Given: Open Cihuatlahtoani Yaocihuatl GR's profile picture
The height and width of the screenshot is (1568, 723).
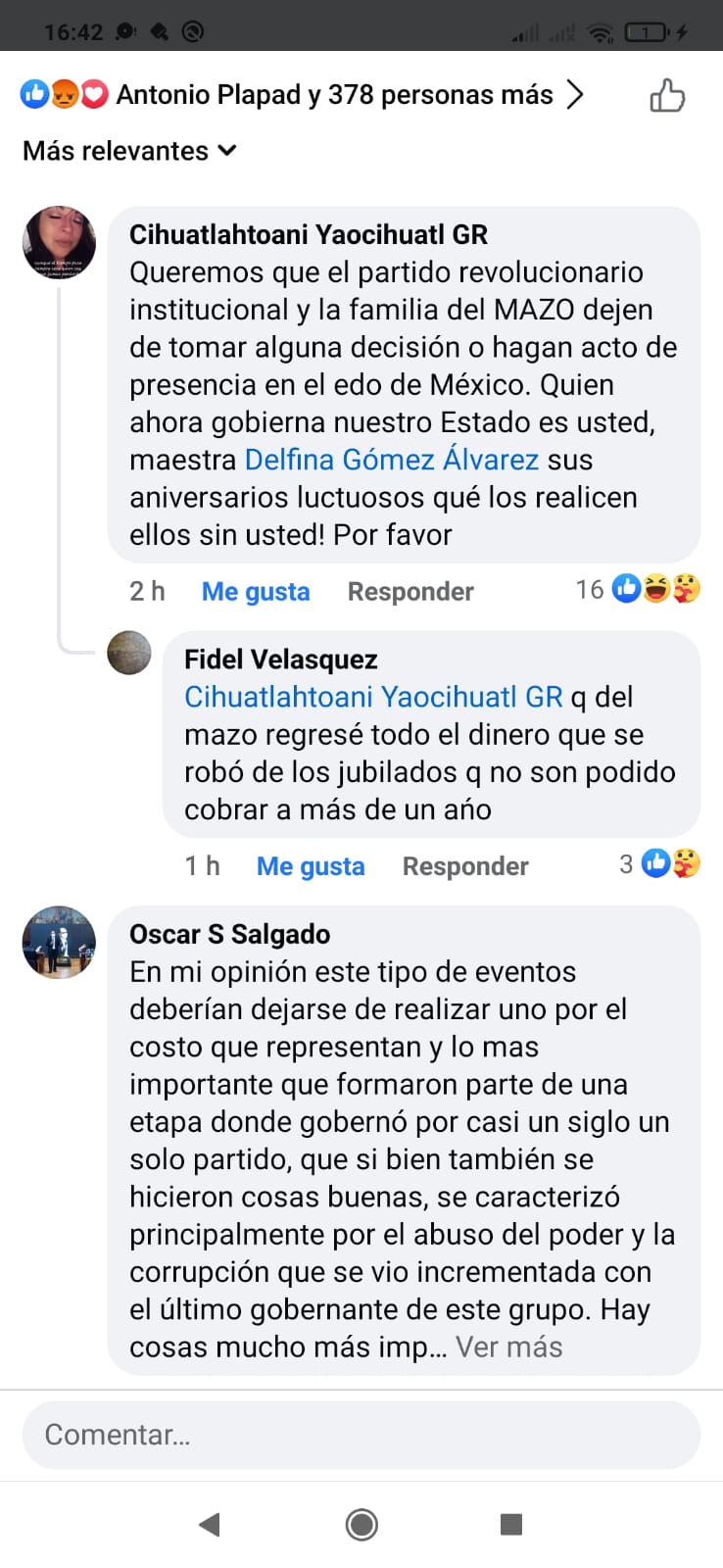Looking at the screenshot, I should pyautogui.click(x=59, y=243).
